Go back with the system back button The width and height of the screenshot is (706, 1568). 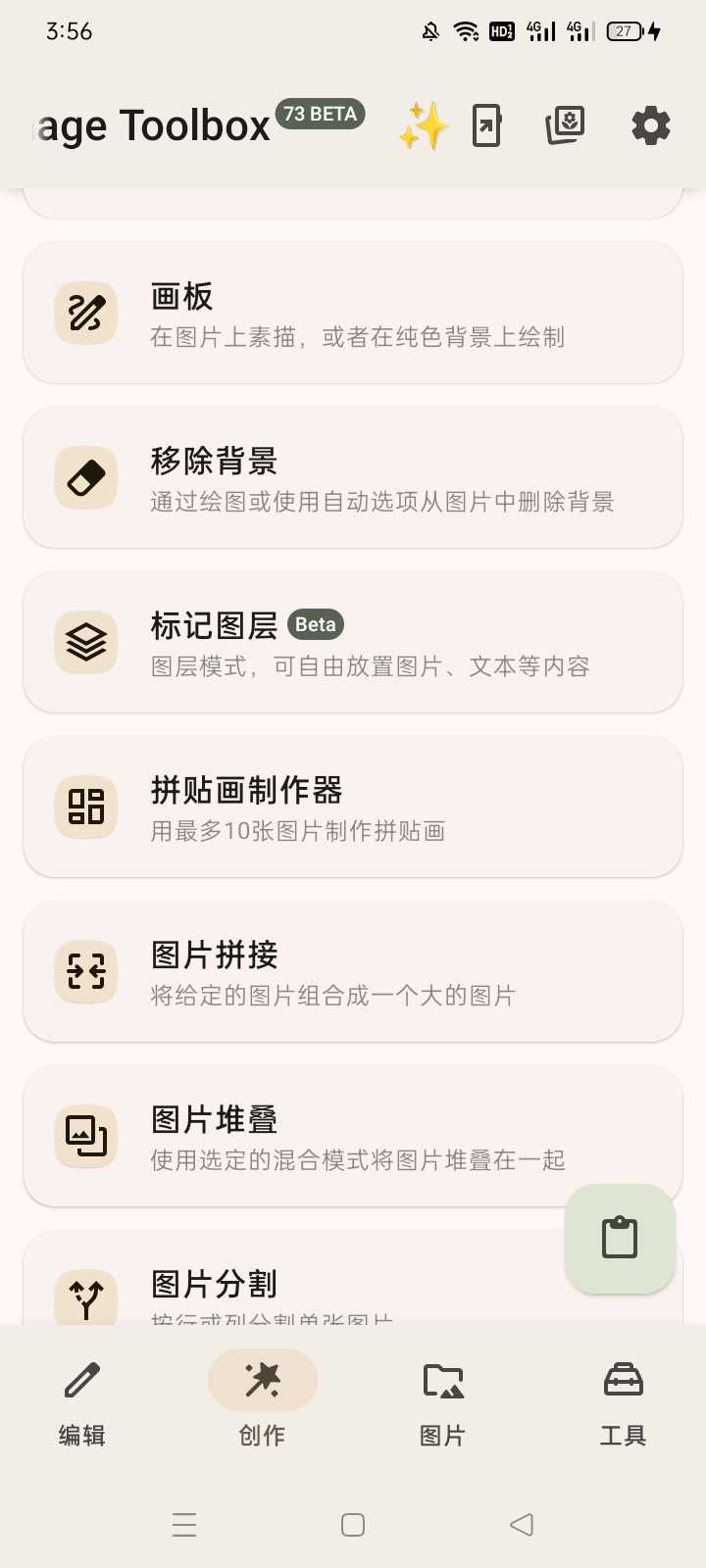pyautogui.click(x=522, y=1524)
